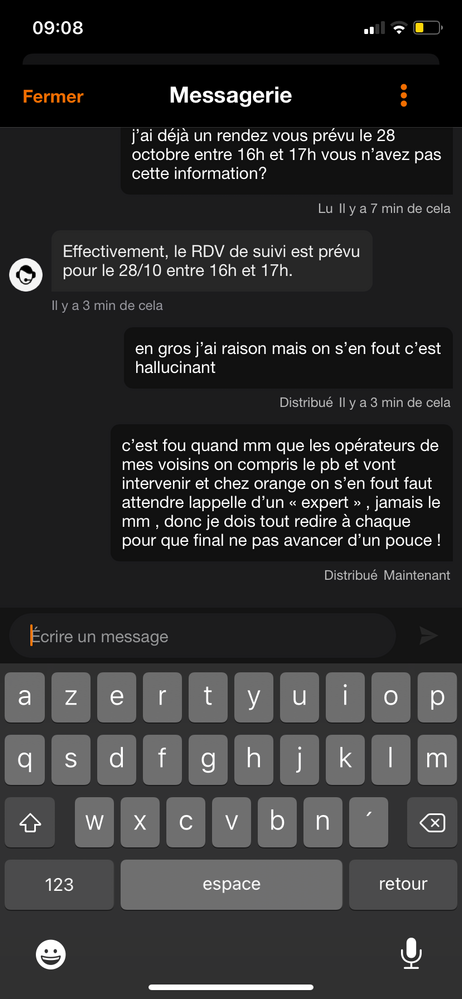Start voice dictation with the microphone

click(x=410, y=954)
